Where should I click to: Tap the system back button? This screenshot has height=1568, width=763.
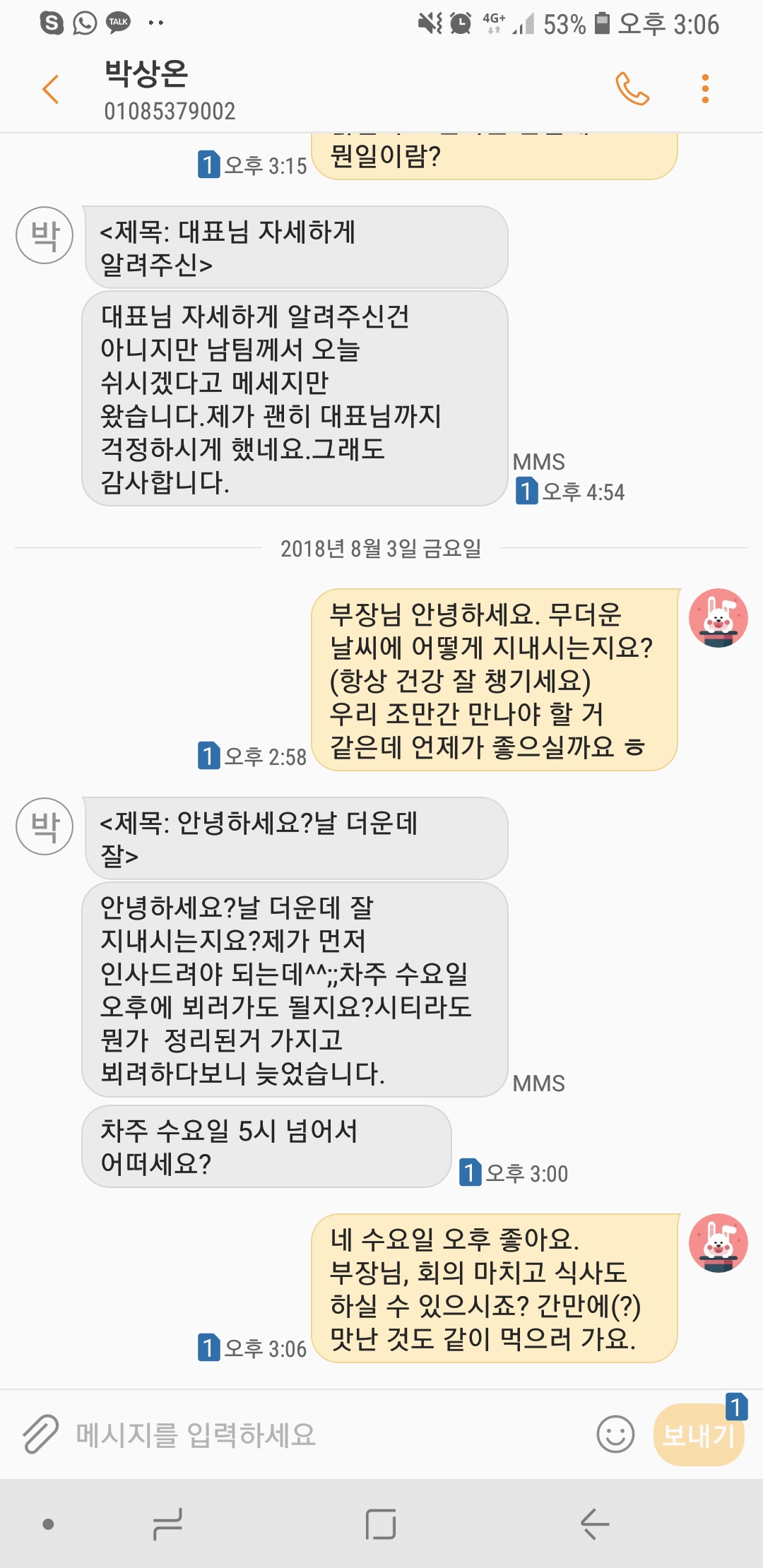[x=594, y=1524]
